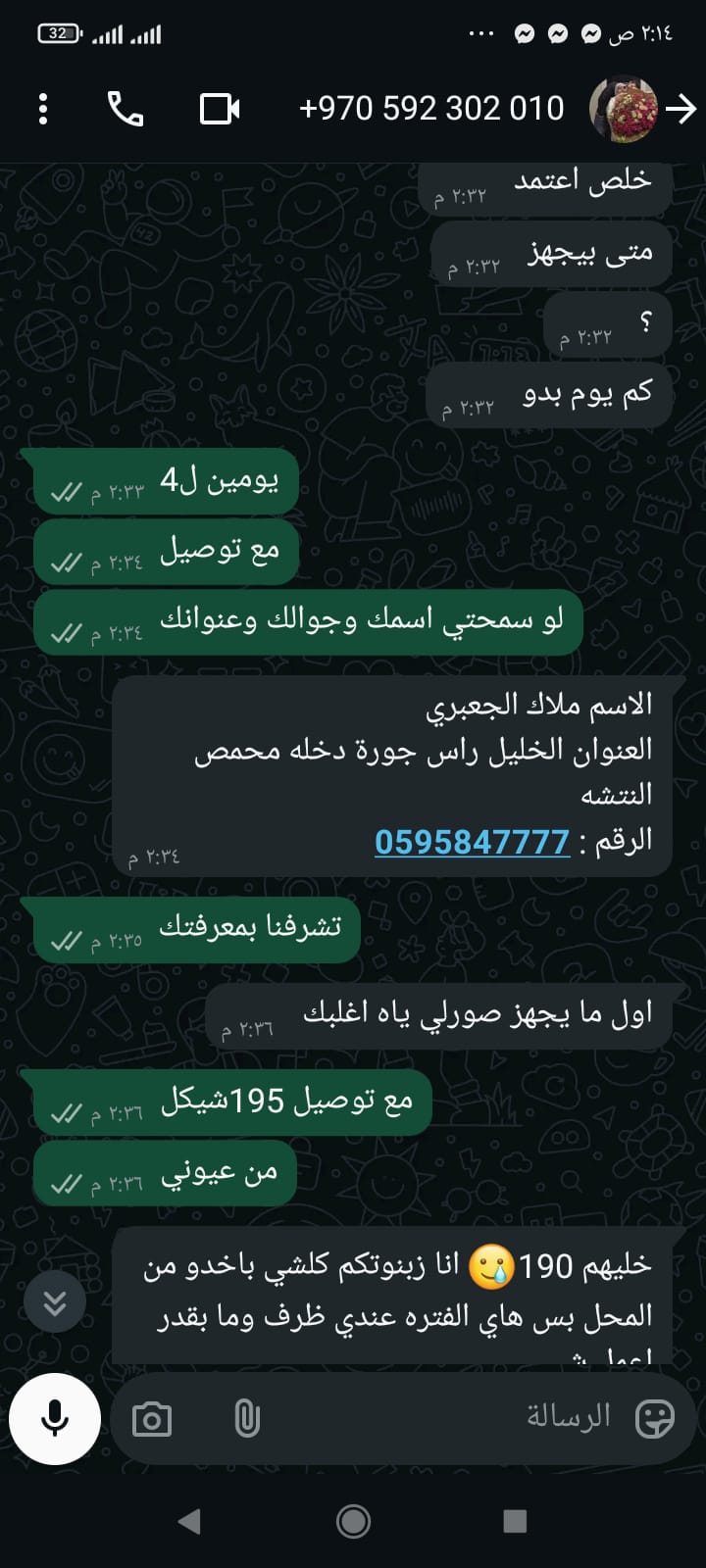The height and width of the screenshot is (1568, 706).
Task: Record a voice message with the microphone
Action: click(55, 1418)
